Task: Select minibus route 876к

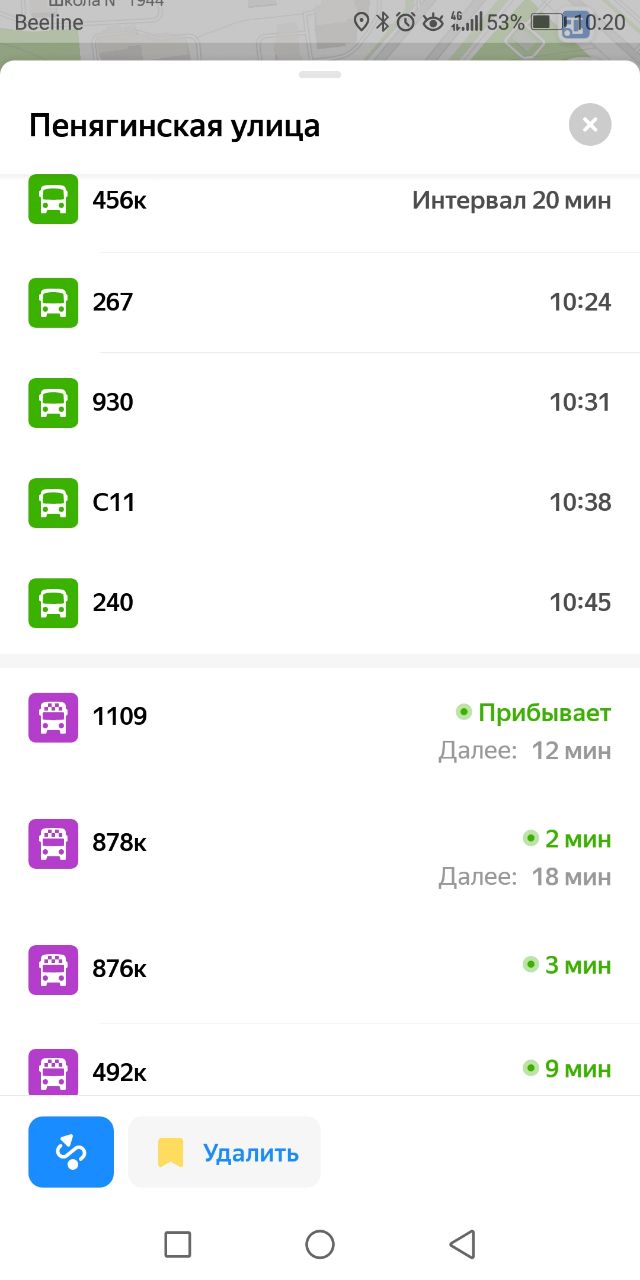Action: coord(320,968)
